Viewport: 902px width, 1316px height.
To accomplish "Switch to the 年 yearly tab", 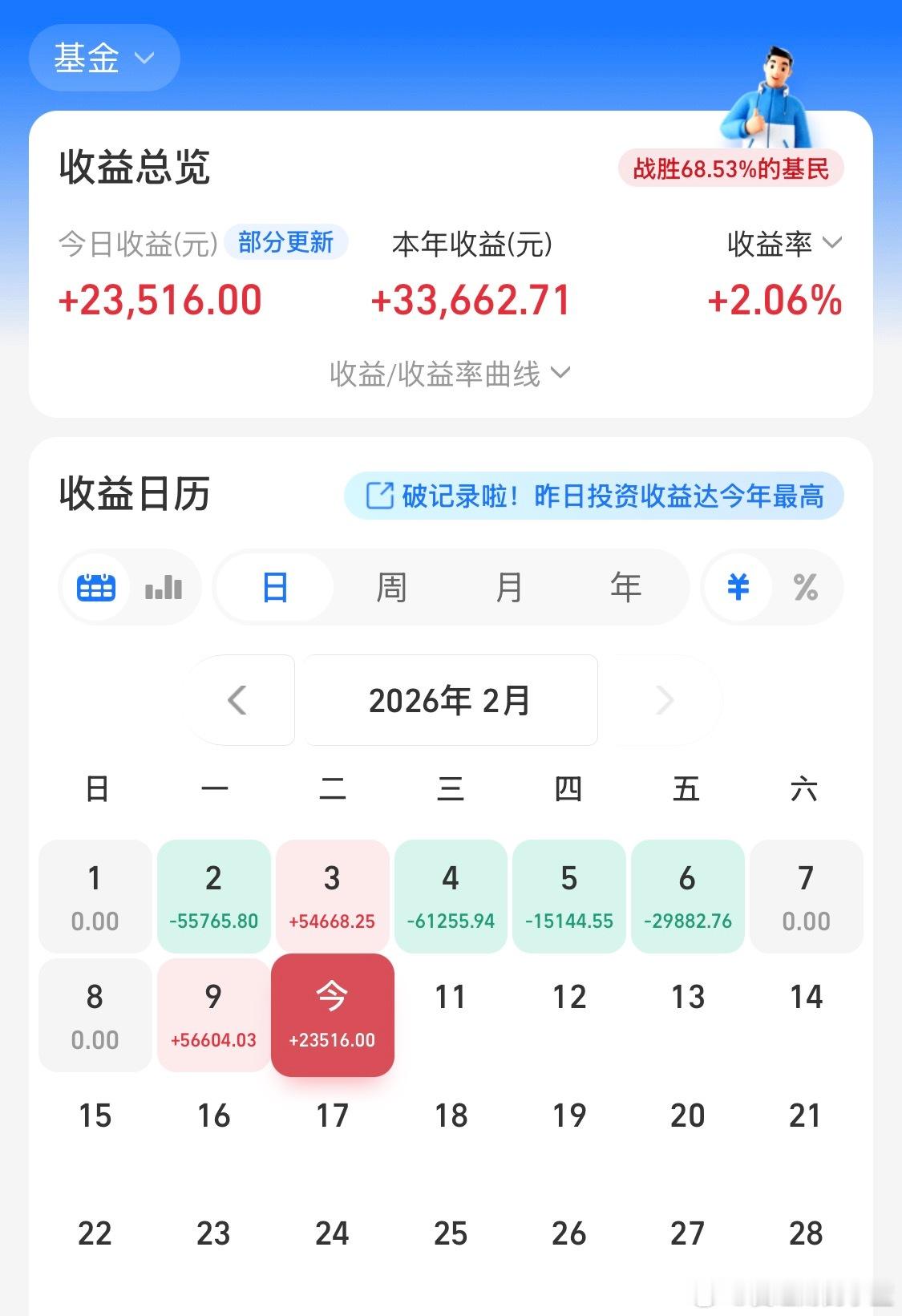I will [x=625, y=587].
